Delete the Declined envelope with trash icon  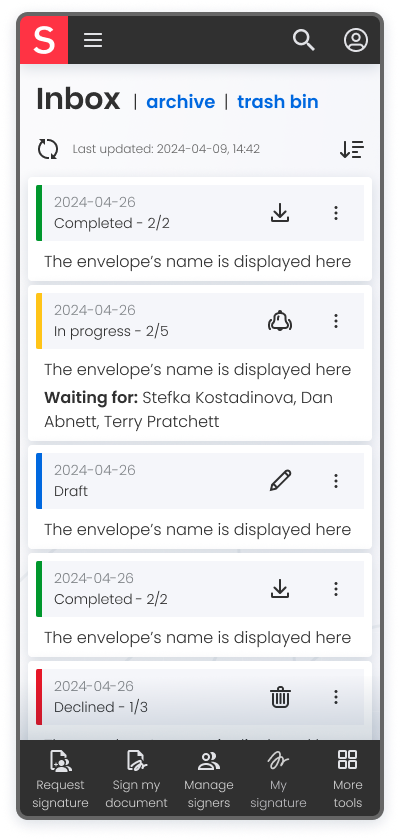point(280,697)
